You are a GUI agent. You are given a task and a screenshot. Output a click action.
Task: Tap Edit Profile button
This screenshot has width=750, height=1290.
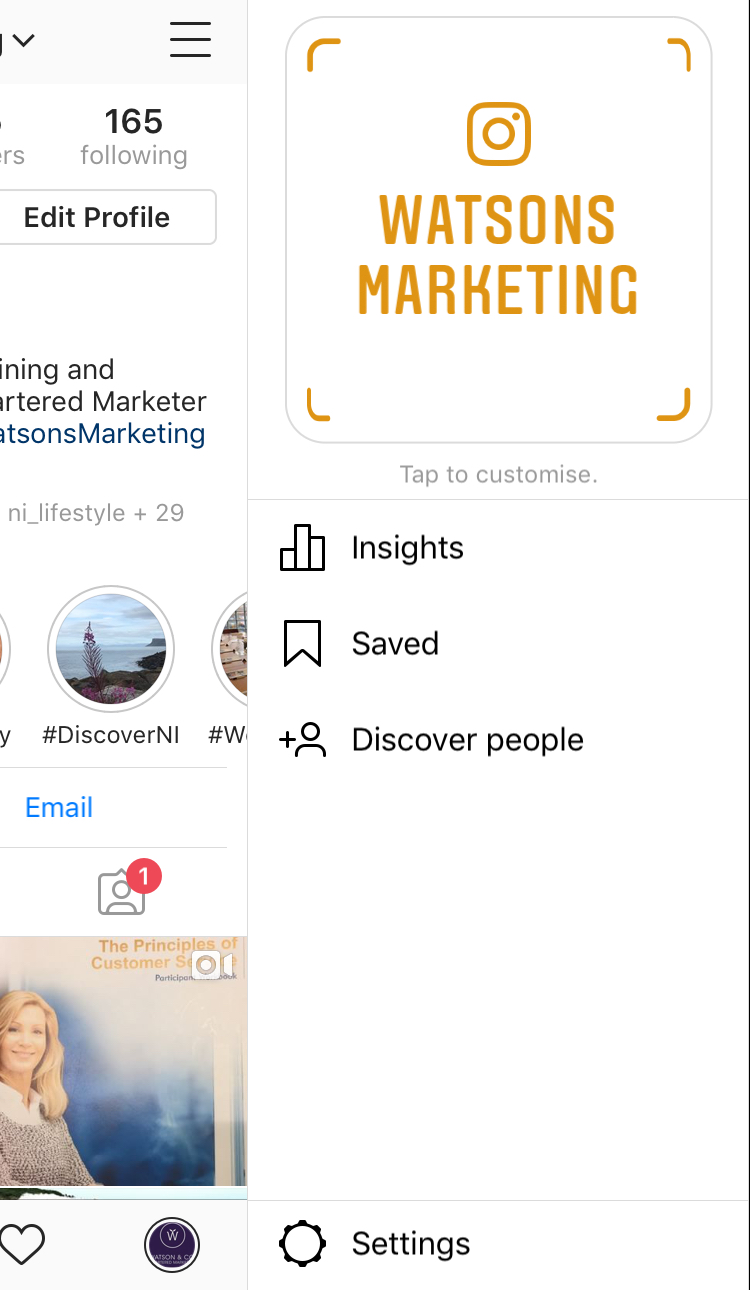click(x=97, y=217)
